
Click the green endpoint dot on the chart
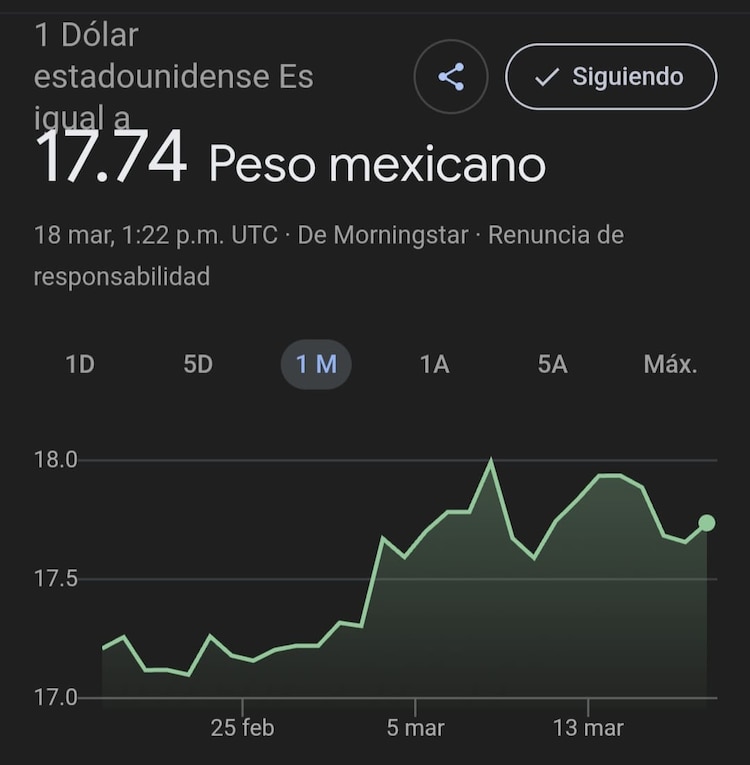pyautogui.click(x=705, y=521)
